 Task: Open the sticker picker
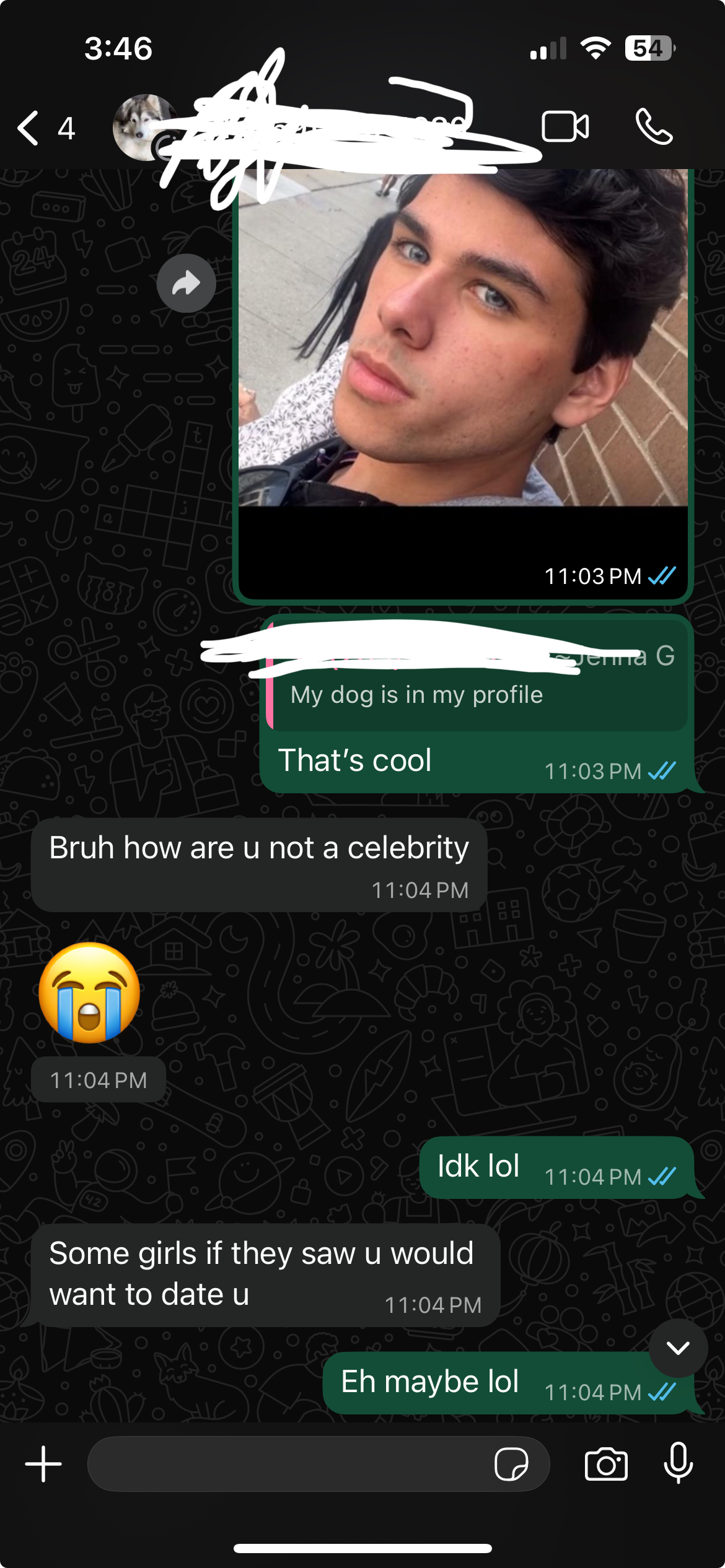coord(511,1464)
